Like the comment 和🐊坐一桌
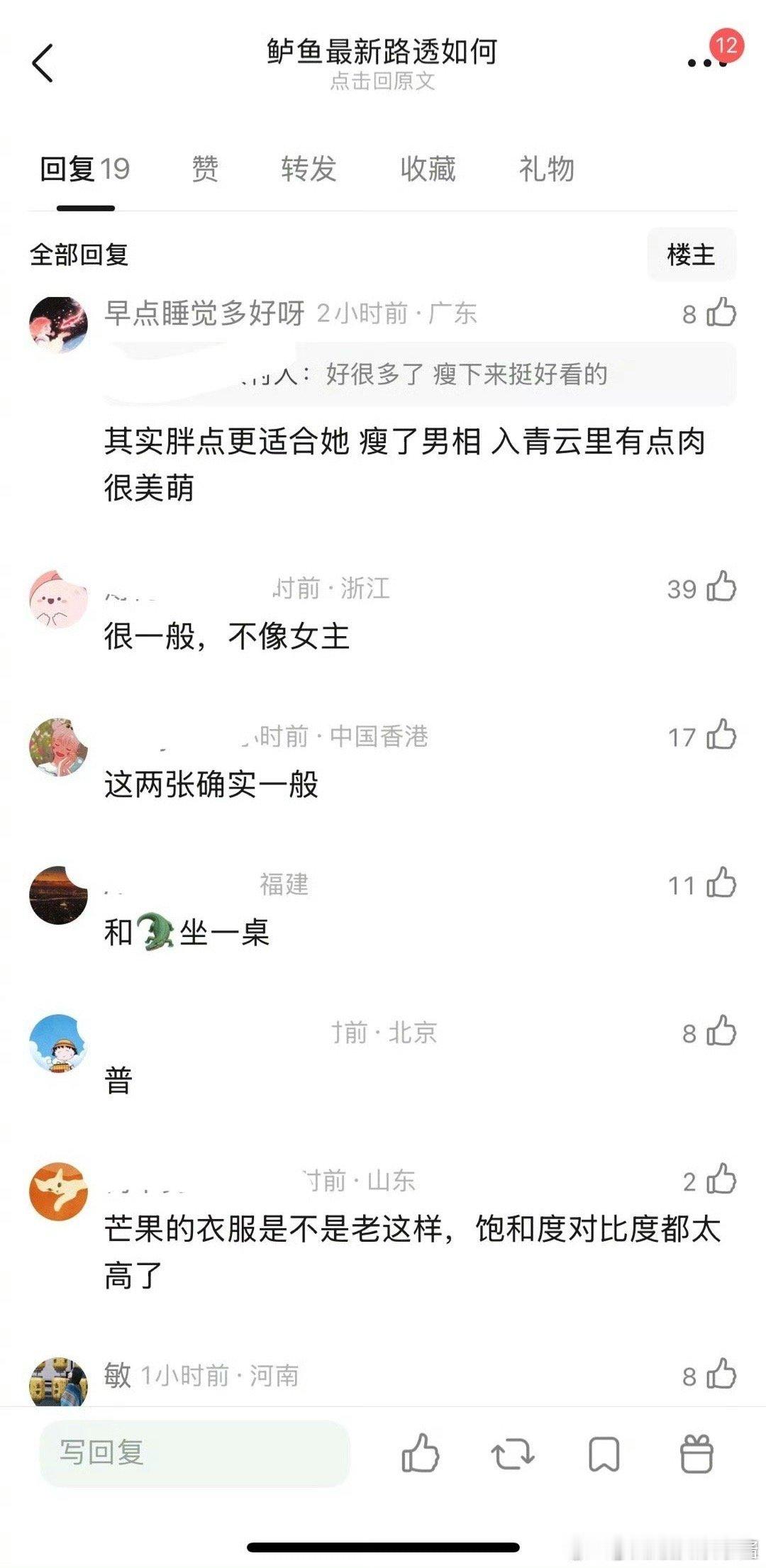Image resolution: width=766 pixels, height=1568 pixels. coord(721,884)
